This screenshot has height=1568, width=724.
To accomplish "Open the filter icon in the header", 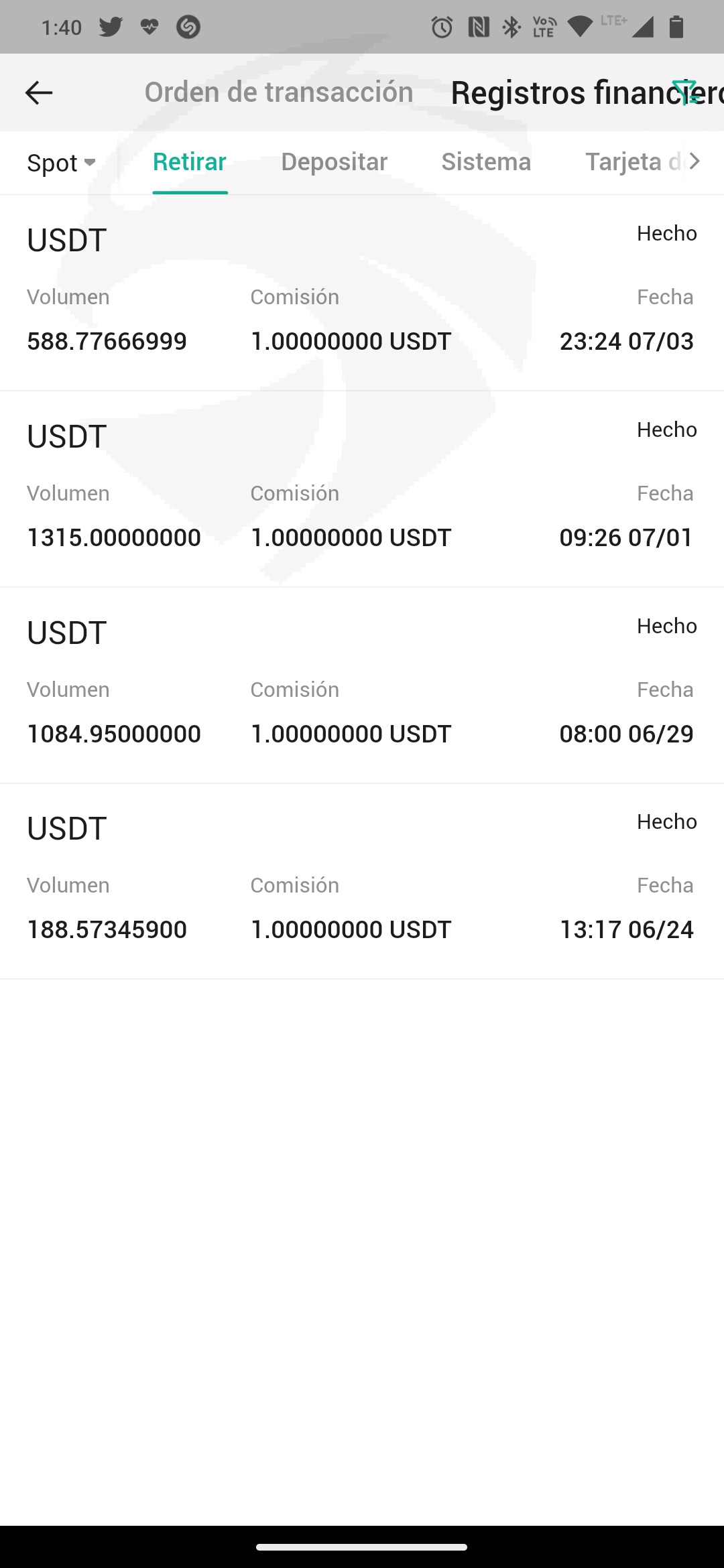I will click(684, 92).
